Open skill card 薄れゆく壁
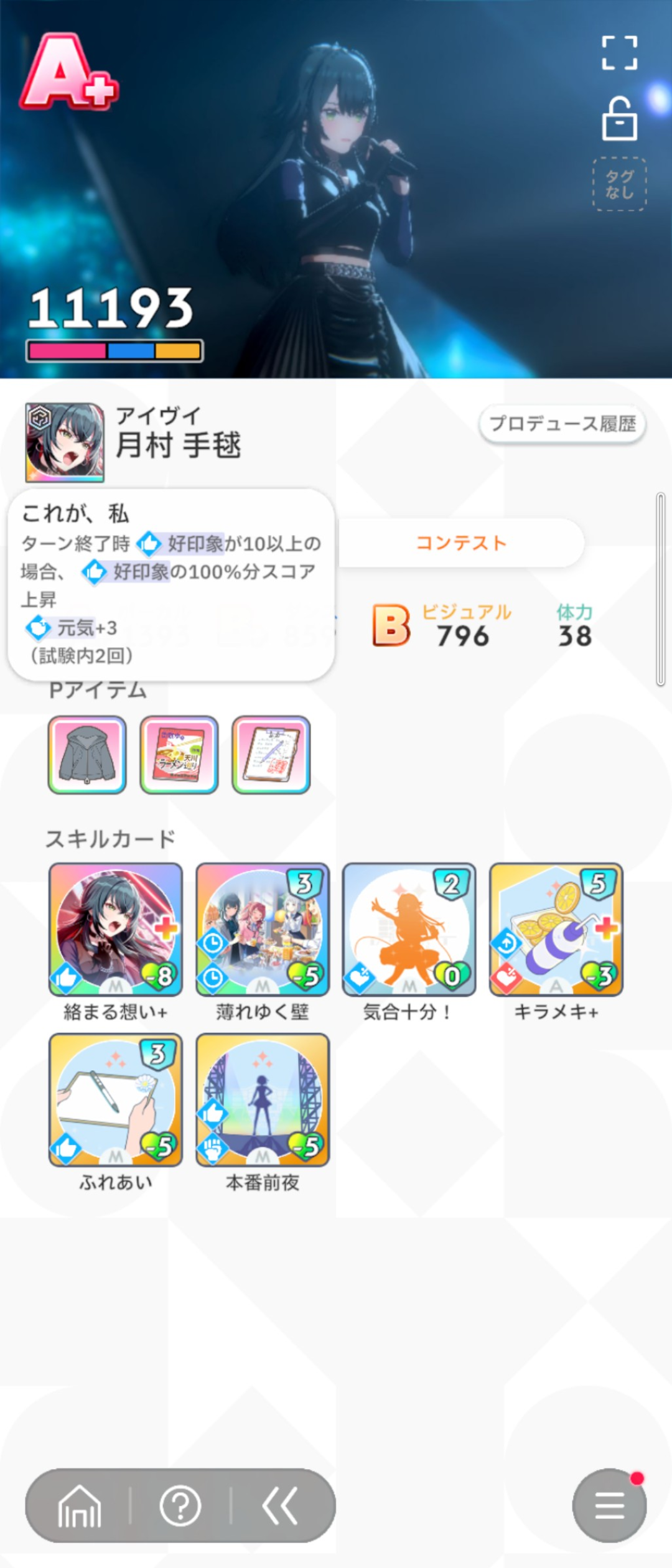 (263, 929)
